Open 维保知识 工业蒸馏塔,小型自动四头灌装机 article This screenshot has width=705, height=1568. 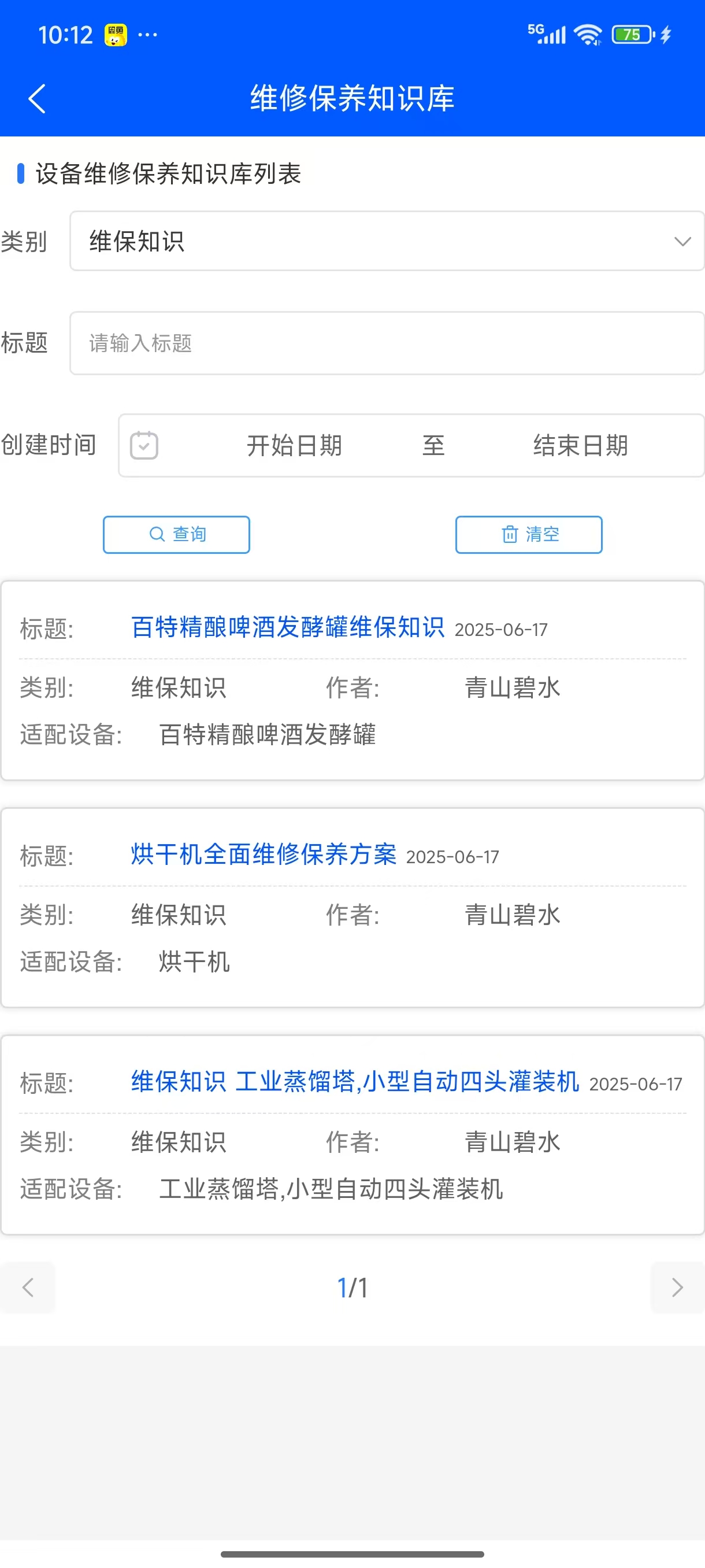355,1082
